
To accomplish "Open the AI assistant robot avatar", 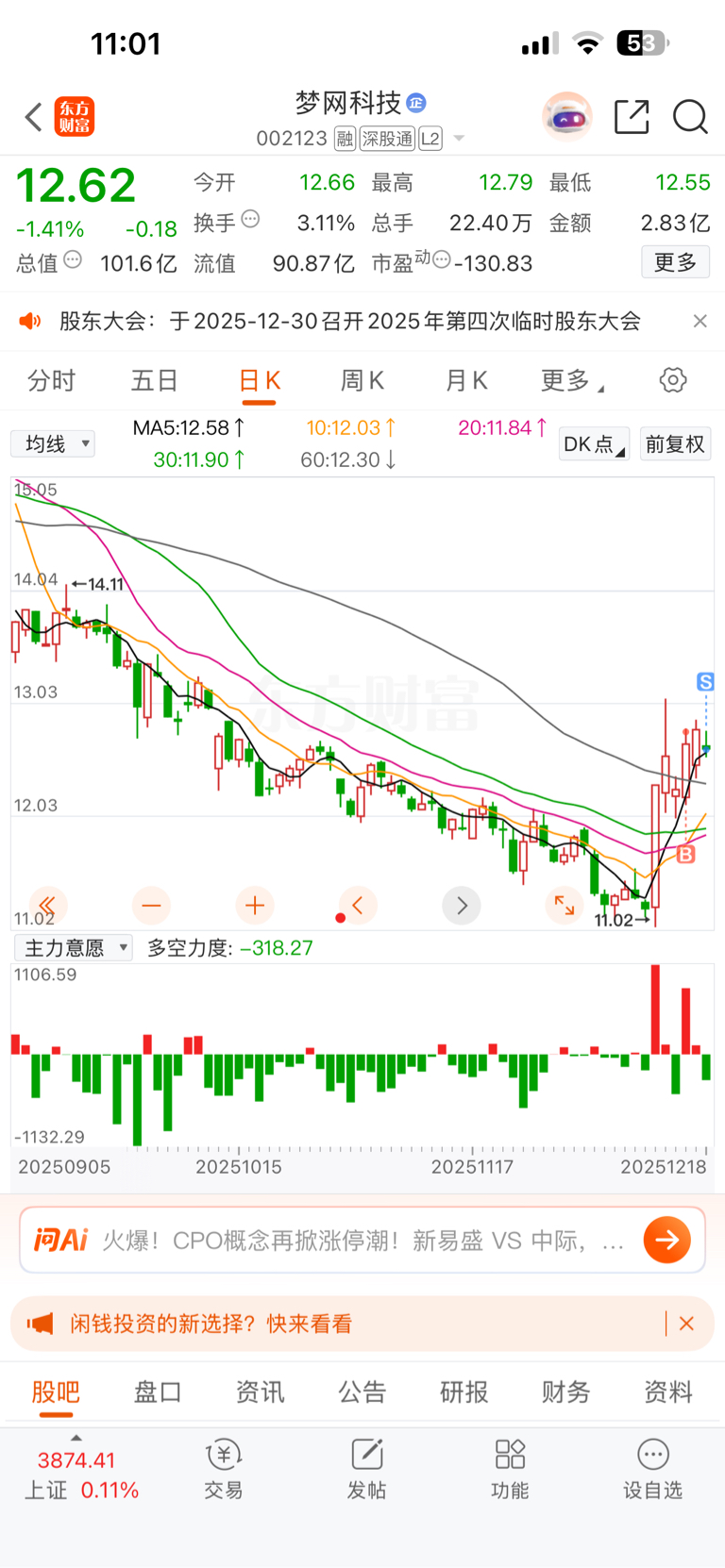I will pyautogui.click(x=566, y=117).
